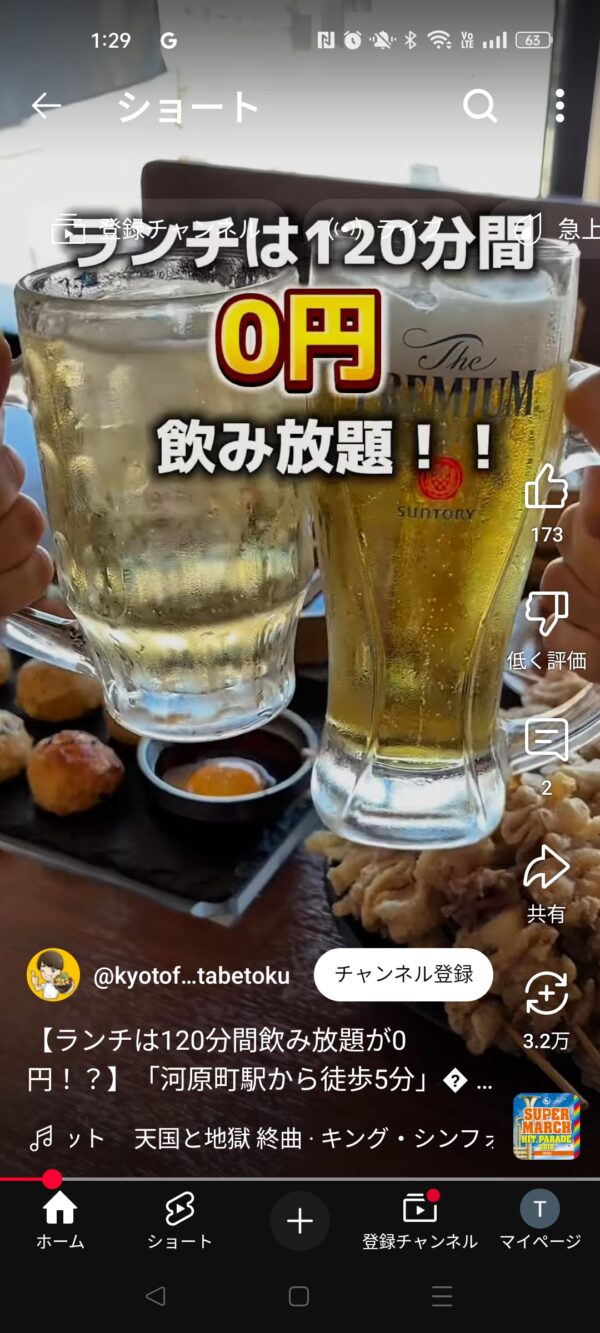Go to the マイページ tab
This screenshot has width=600, height=1333.
540,1221
